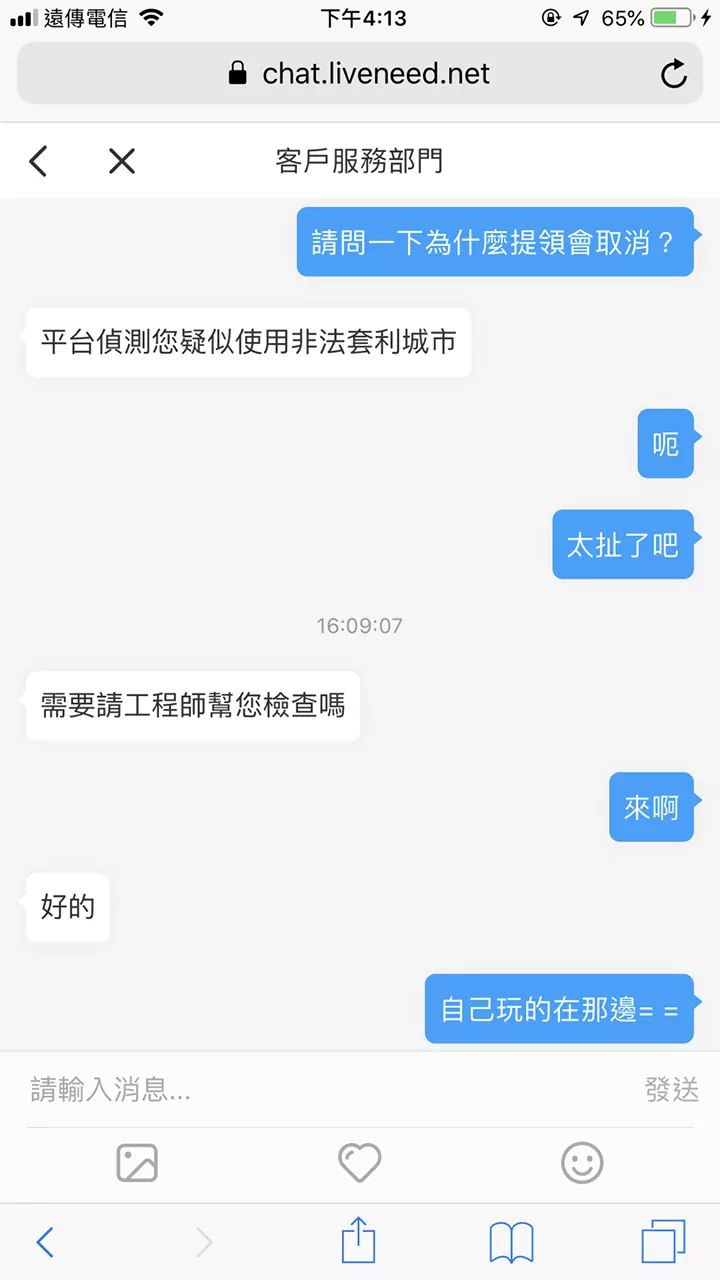
Task: Send the message with 發送
Action: pyautogui.click(x=671, y=1089)
